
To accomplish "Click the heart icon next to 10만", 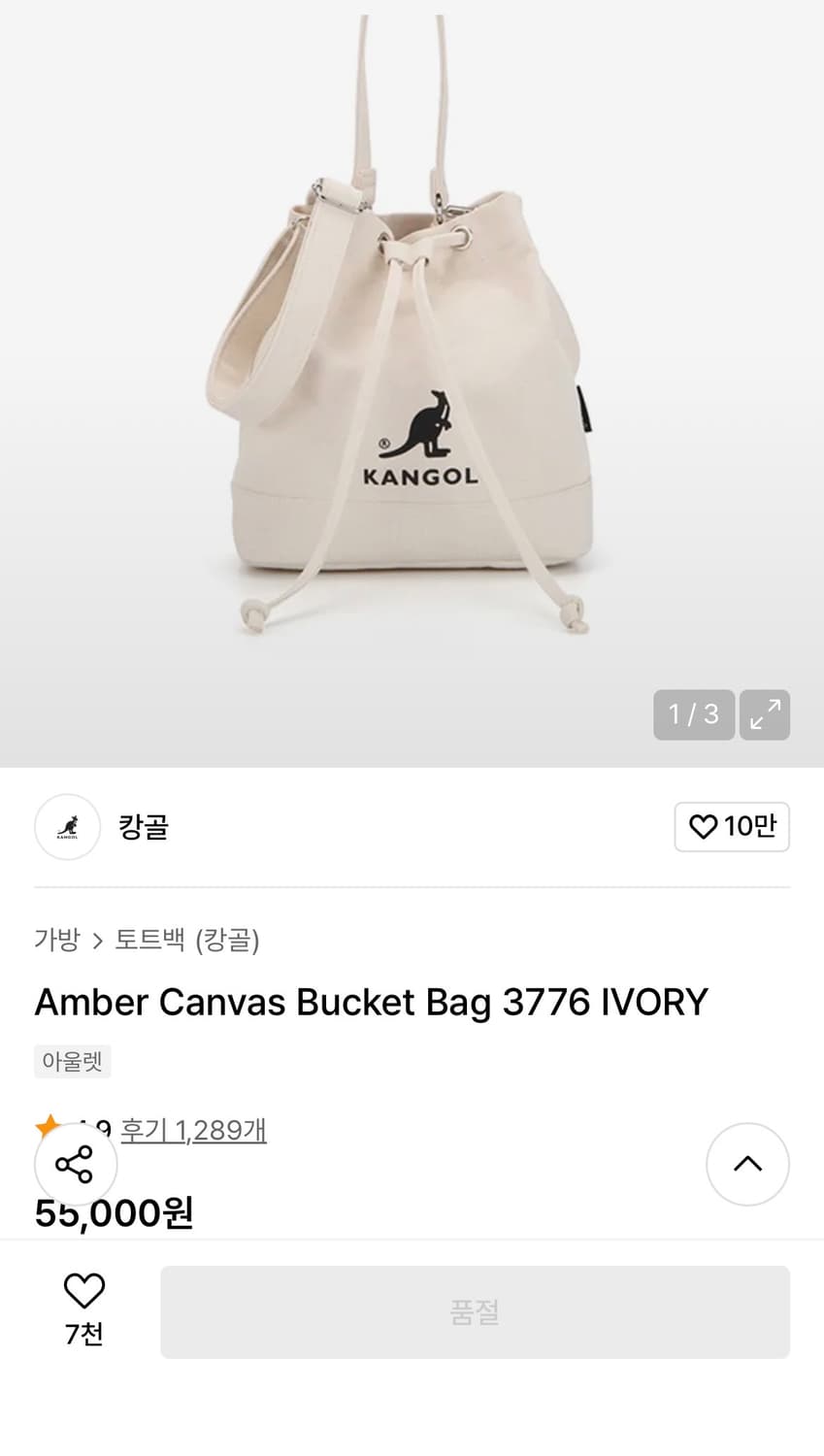I will (702, 826).
